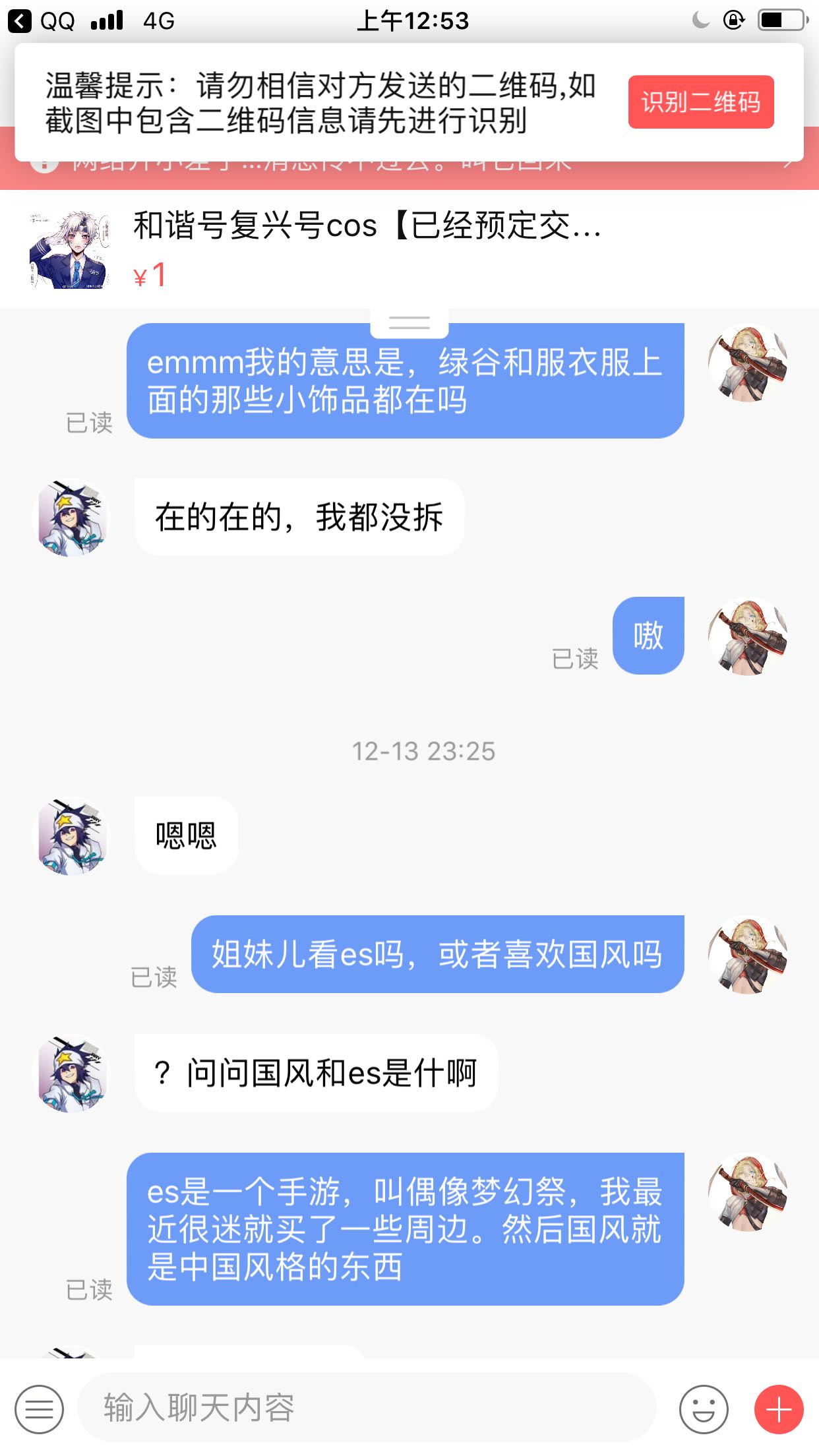The image size is (819, 1456).
Task: View the seller's avatar next to 在的在的，我都没拆
Action: click(x=71, y=518)
